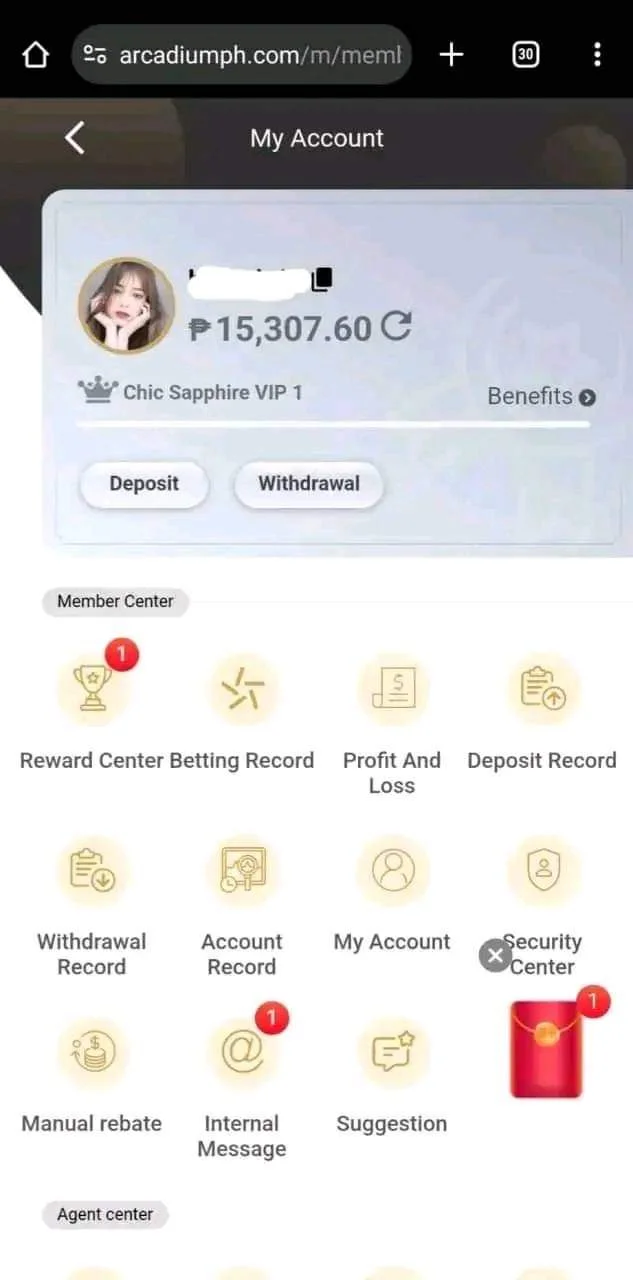Open Reward Center
The width and height of the screenshot is (633, 1280).
(x=92, y=690)
